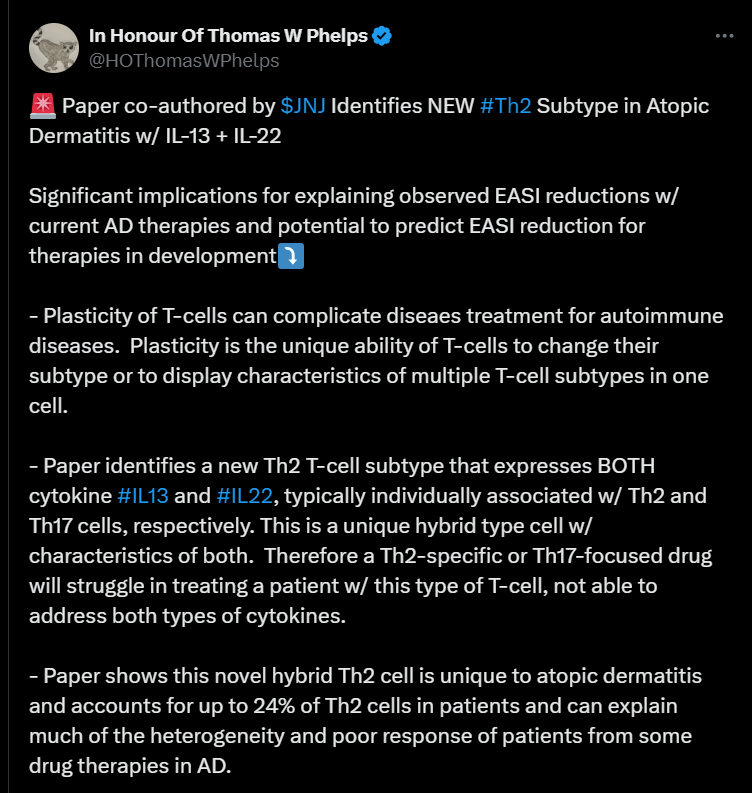Open the author's profile picture

click(x=54, y=47)
